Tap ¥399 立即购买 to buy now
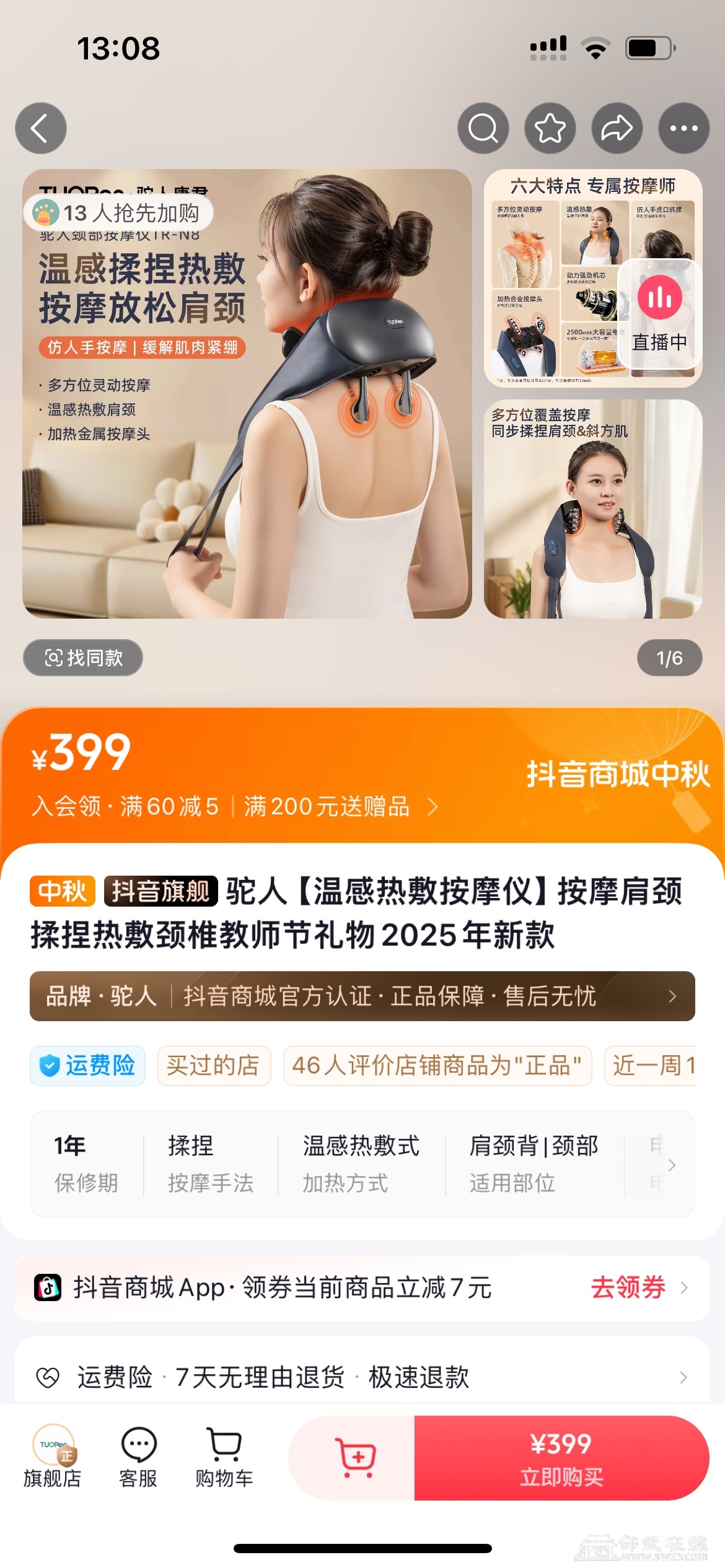 coord(561,1457)
